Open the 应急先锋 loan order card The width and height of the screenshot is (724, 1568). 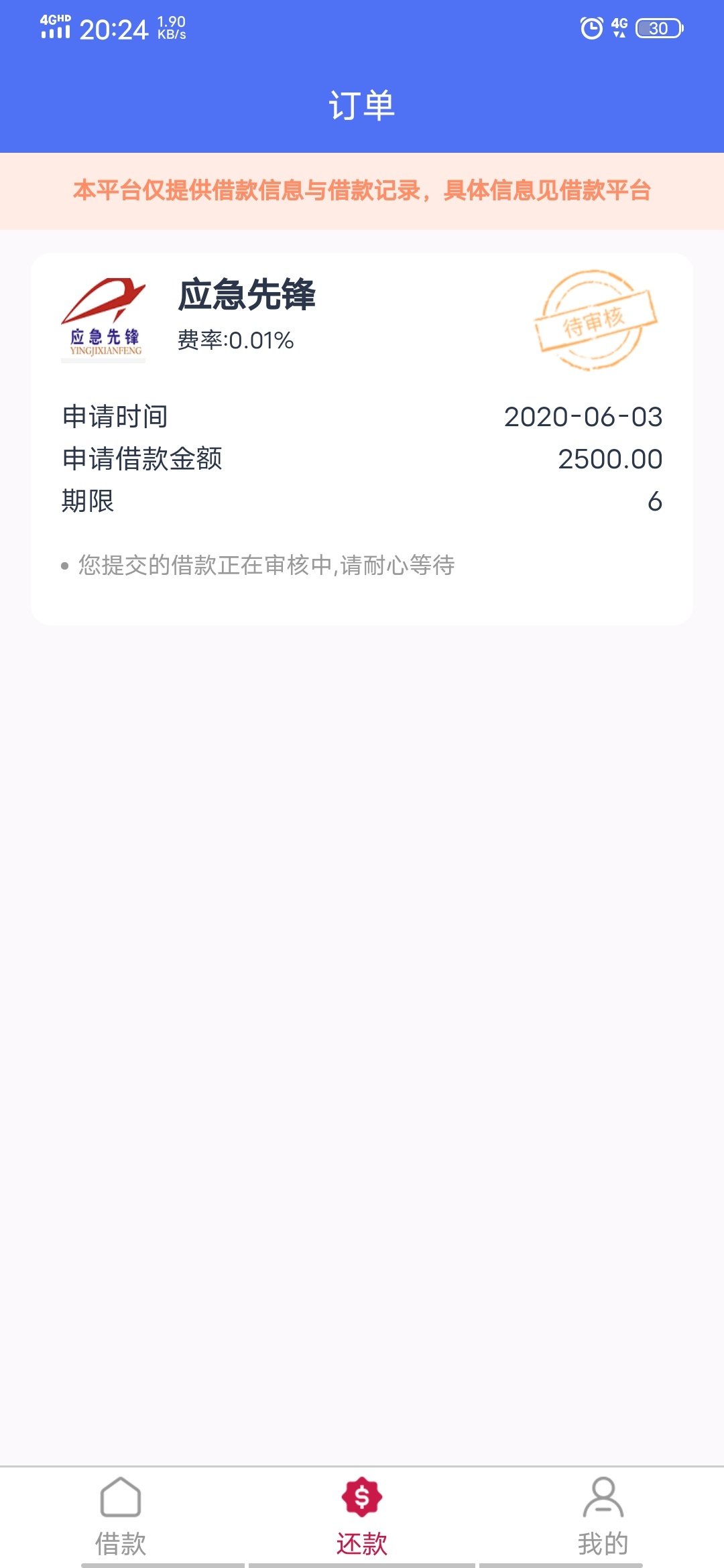point(362,439)
